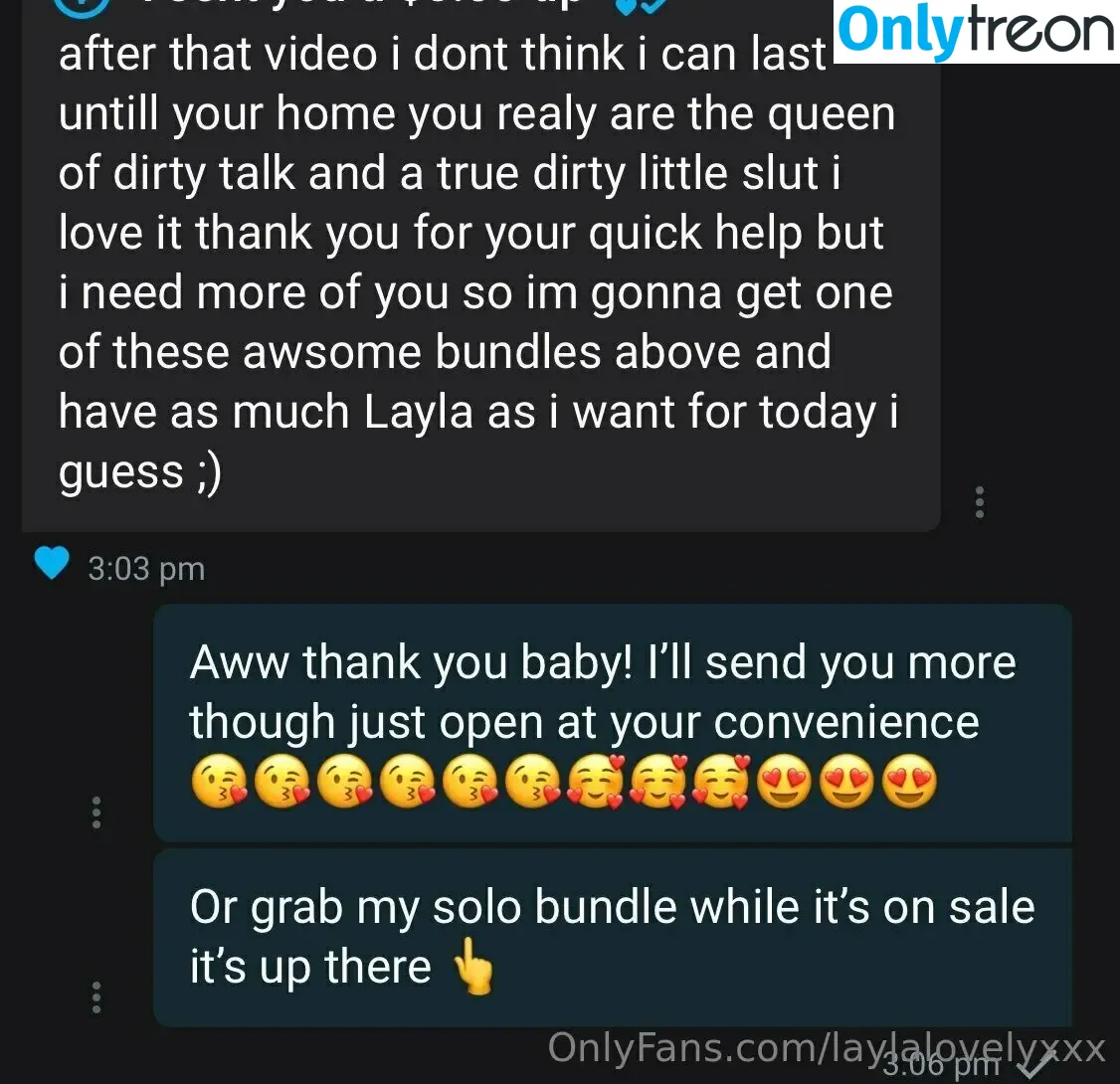
Task: Open options for the 'Aww thank you baby' message
Action: pos(96,813)
